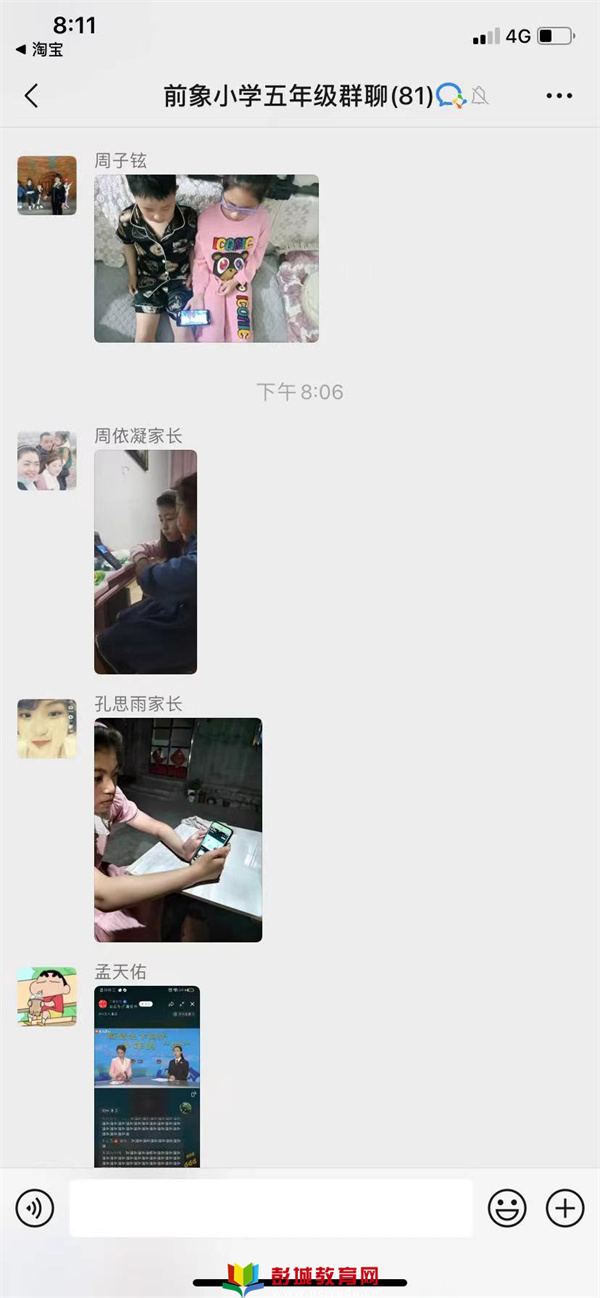Enlarge the photo from 孔思雨家长
Viewport: 600px width, 1298px height.
click(178, 829)
